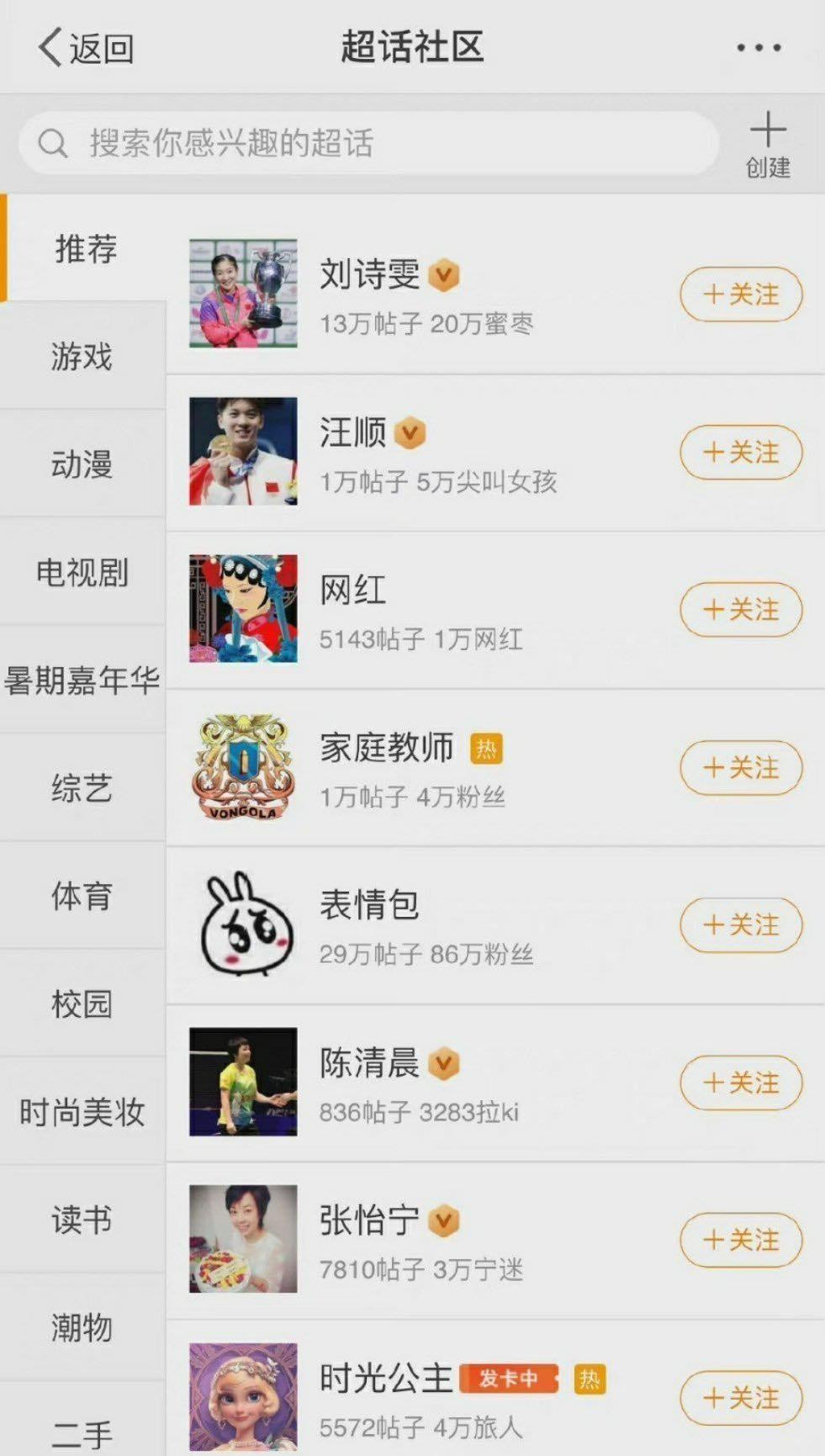Switch to the 暑期嘉年华 category
The width and height of the screenshot is (825, 1456).
click(x=82, y=680)
